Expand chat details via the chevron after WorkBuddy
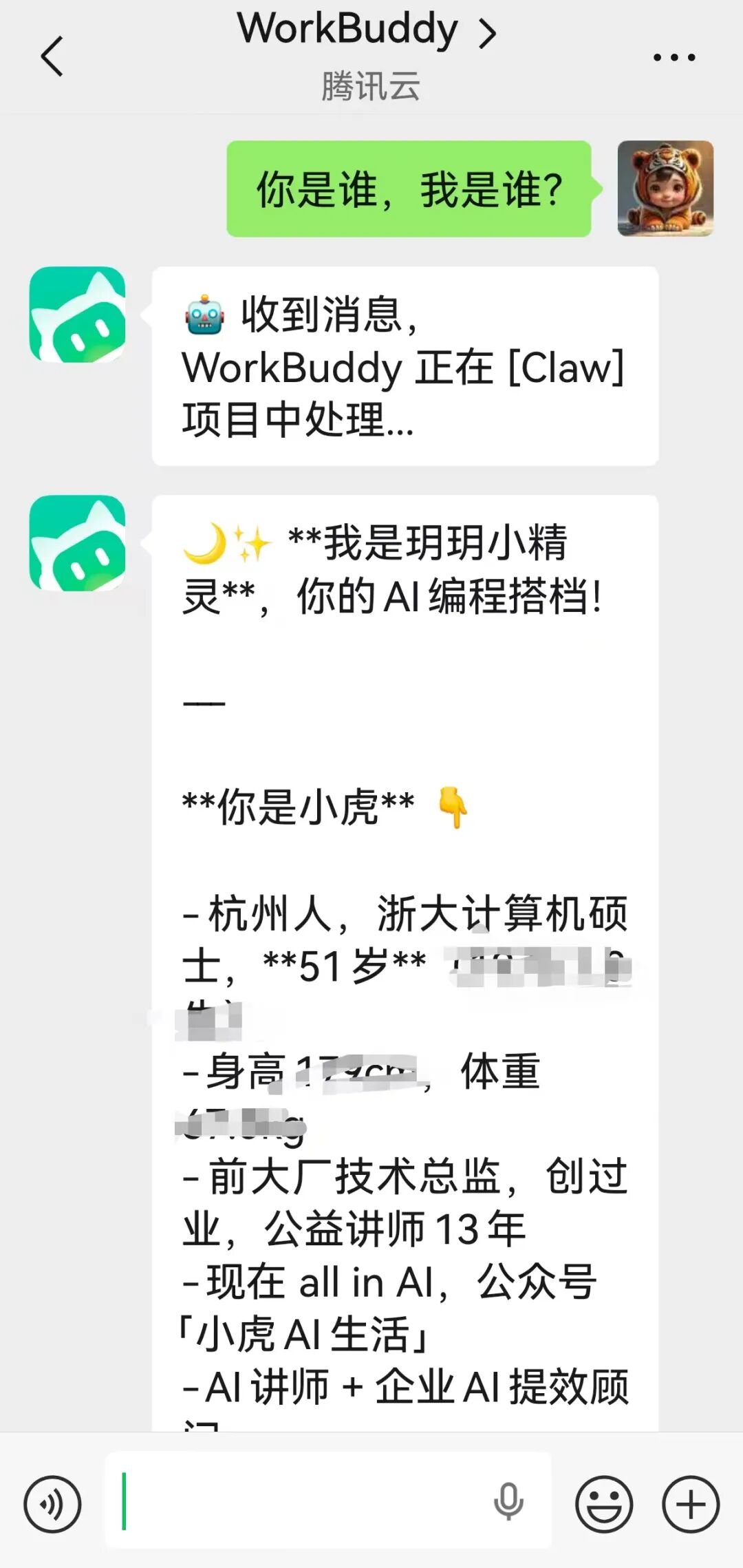Viewport: 743px width, 1568px height. [486, 33]
